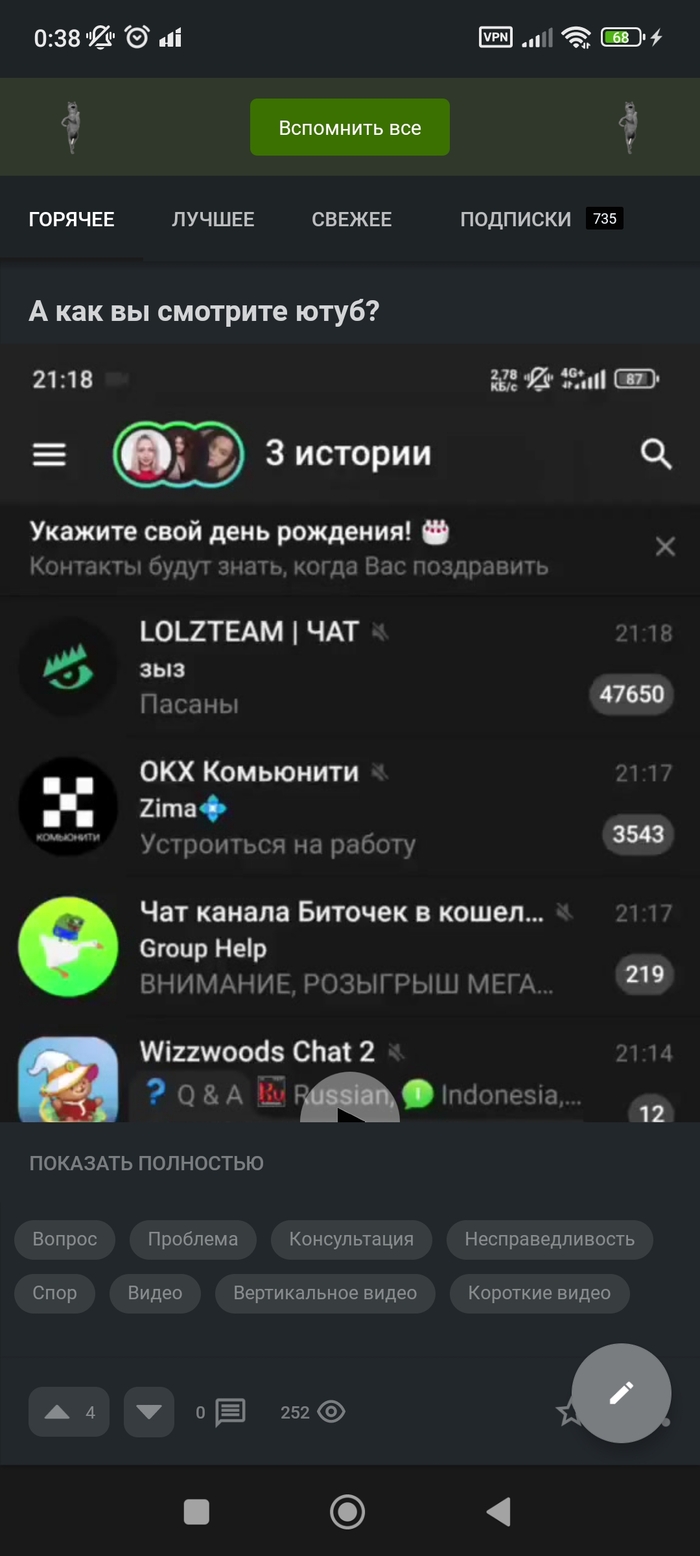Expand the post with Показать полностью
Screen dimensions: 700x1556
point(146,1163)
